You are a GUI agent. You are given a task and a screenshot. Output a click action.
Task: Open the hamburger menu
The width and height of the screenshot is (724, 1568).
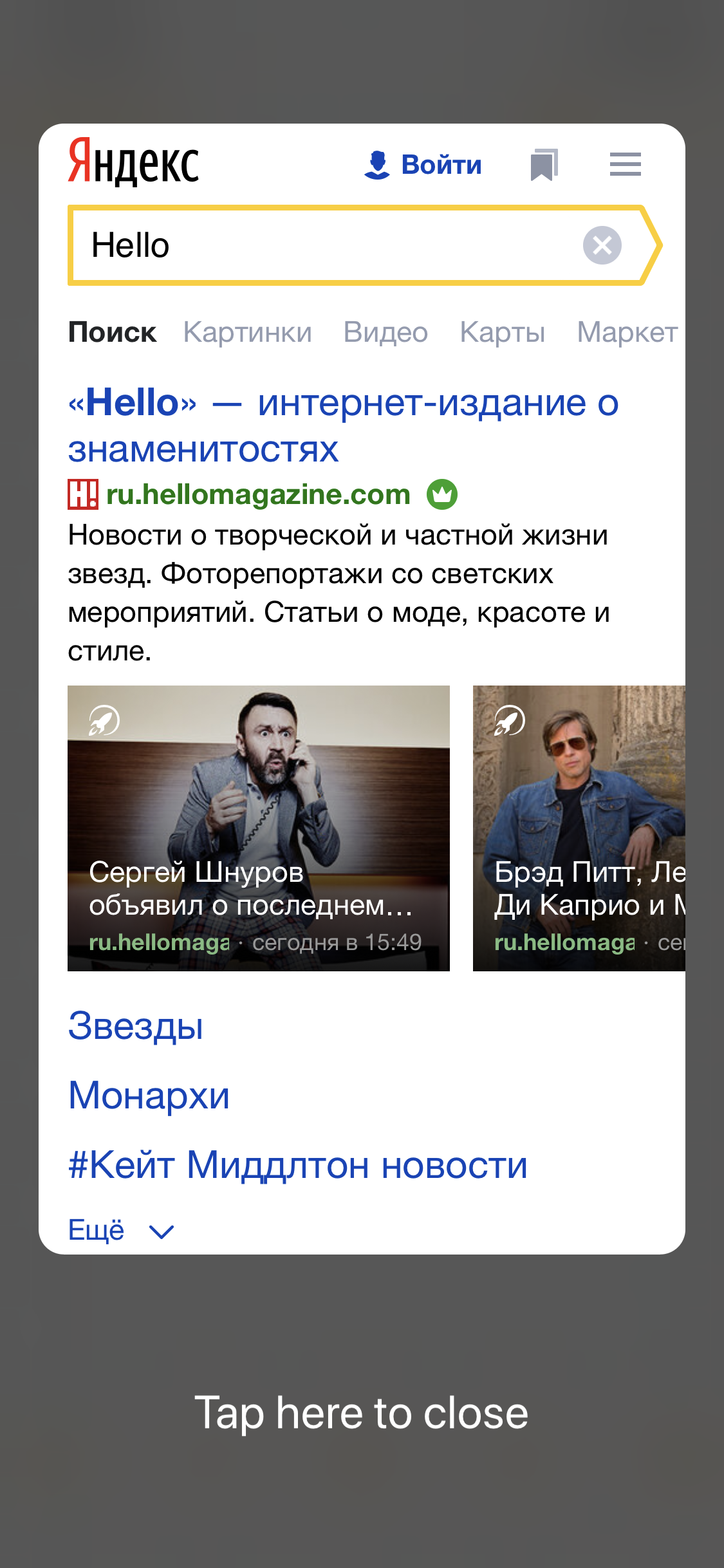click(x=625, y=164)
